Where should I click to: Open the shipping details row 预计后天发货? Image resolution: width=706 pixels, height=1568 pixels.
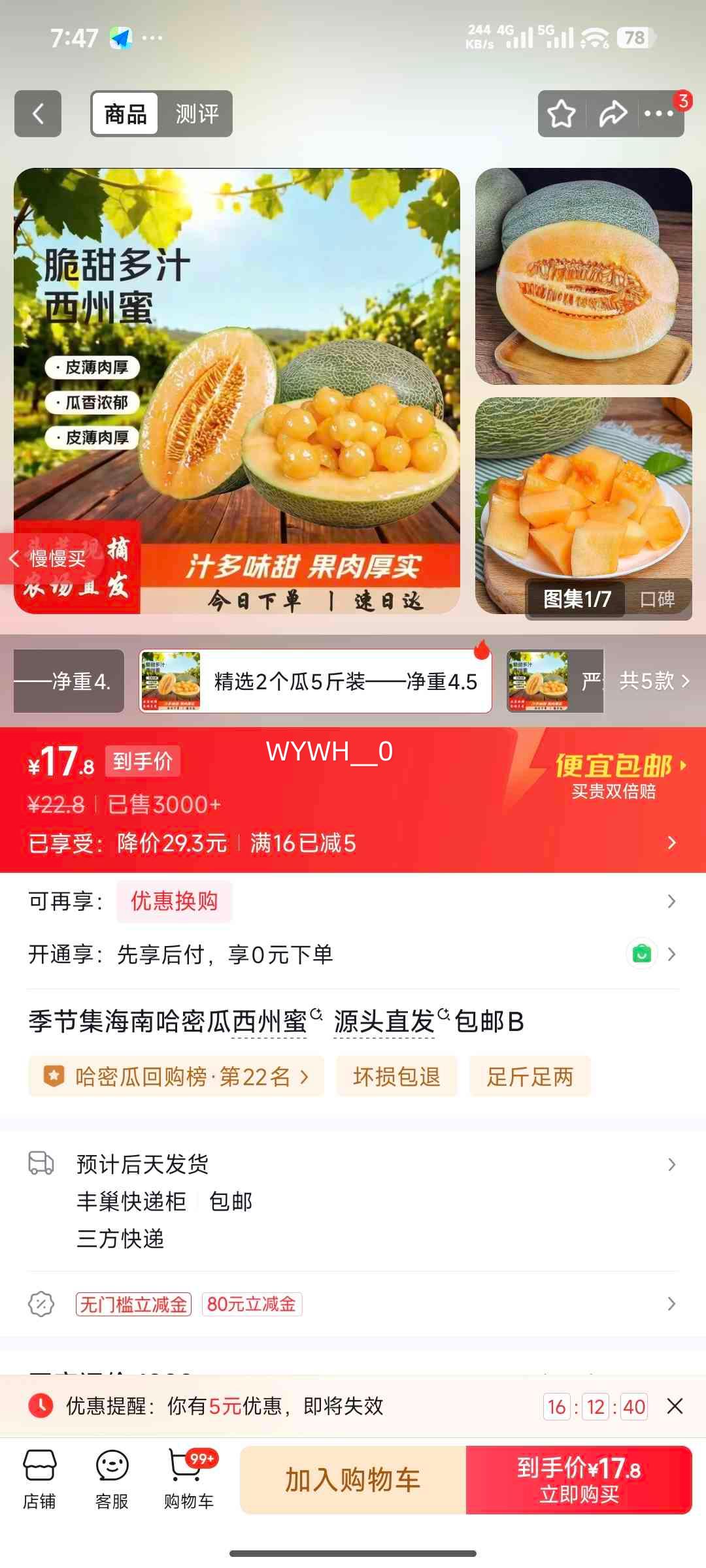coord(353,1164)
